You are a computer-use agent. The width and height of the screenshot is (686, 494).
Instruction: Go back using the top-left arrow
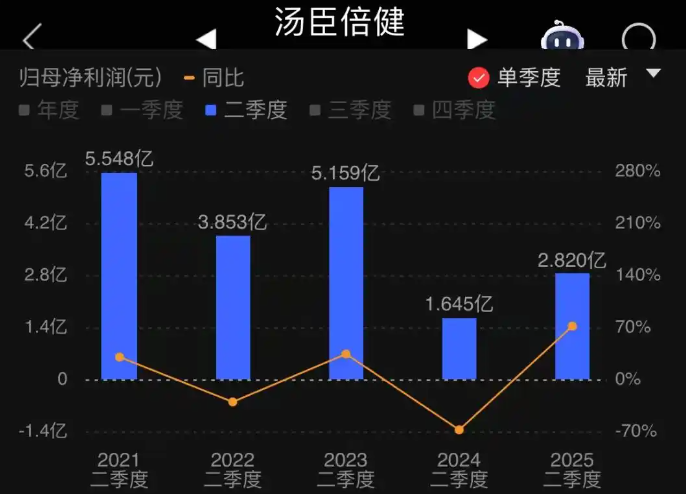point(31,39)
